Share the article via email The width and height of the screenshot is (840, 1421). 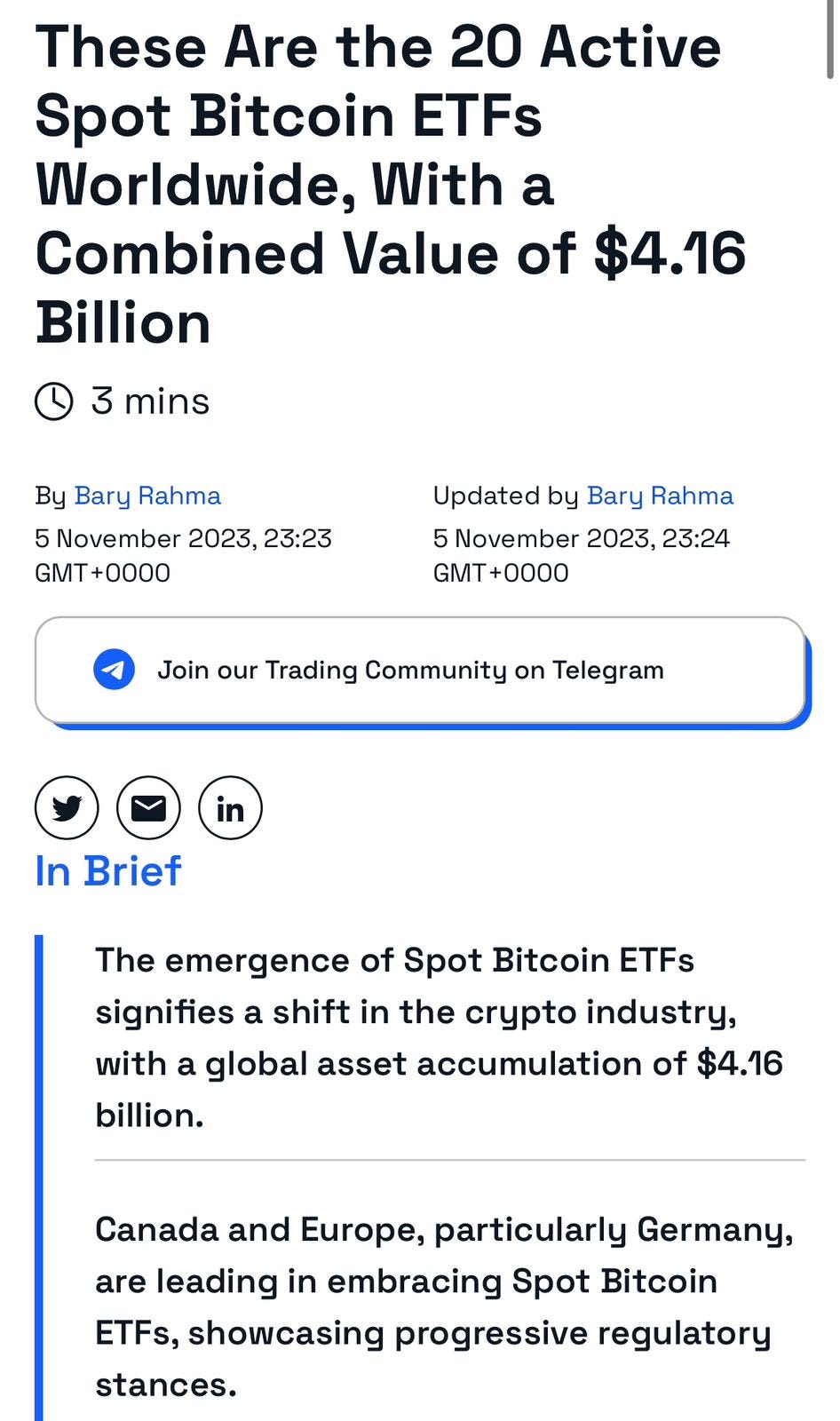pos(148,808)
